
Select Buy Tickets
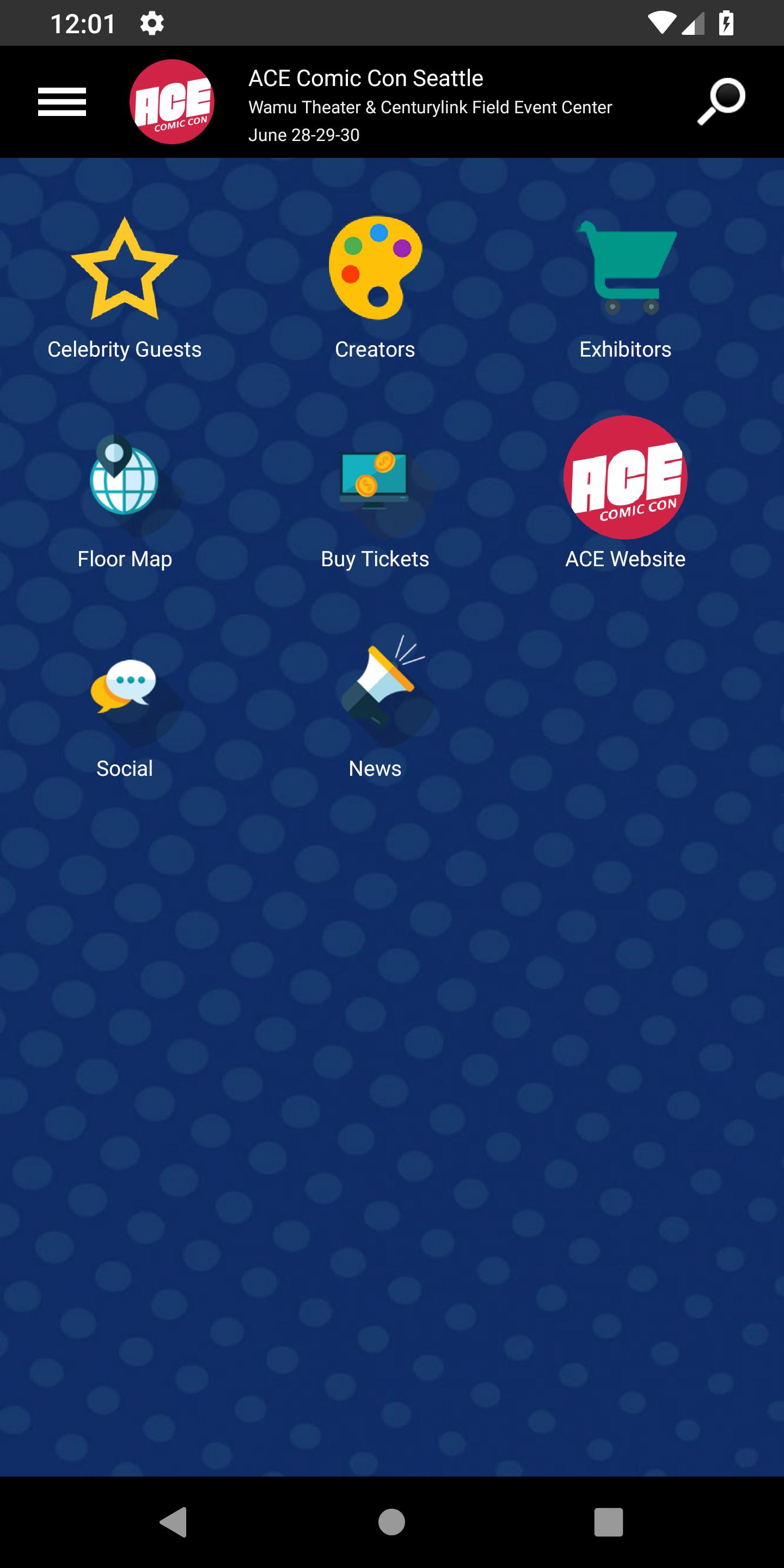point(375,497)
